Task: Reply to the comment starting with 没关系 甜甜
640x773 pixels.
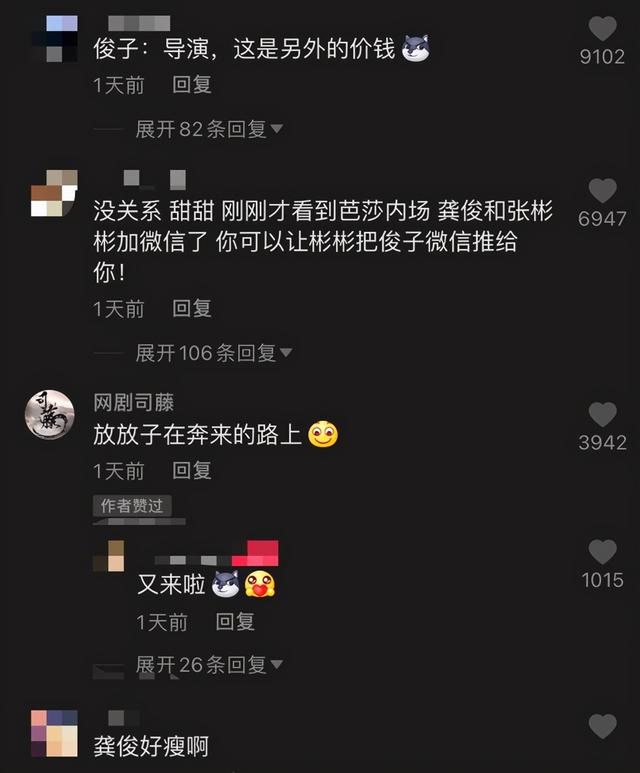Action: pos(192,309)
